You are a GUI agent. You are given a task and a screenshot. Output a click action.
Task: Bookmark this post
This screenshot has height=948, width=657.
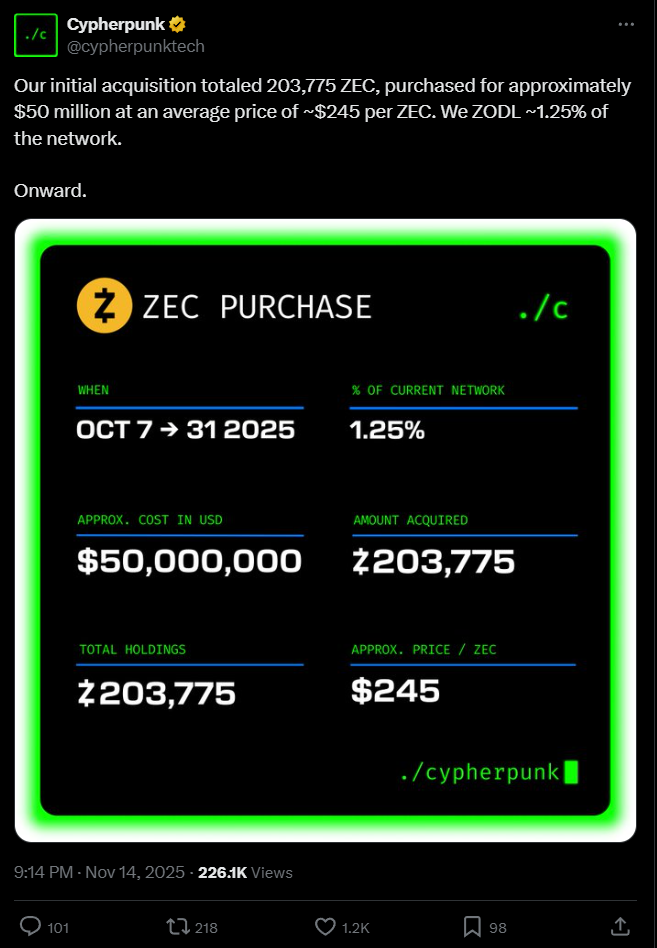[x=471, y=926]
